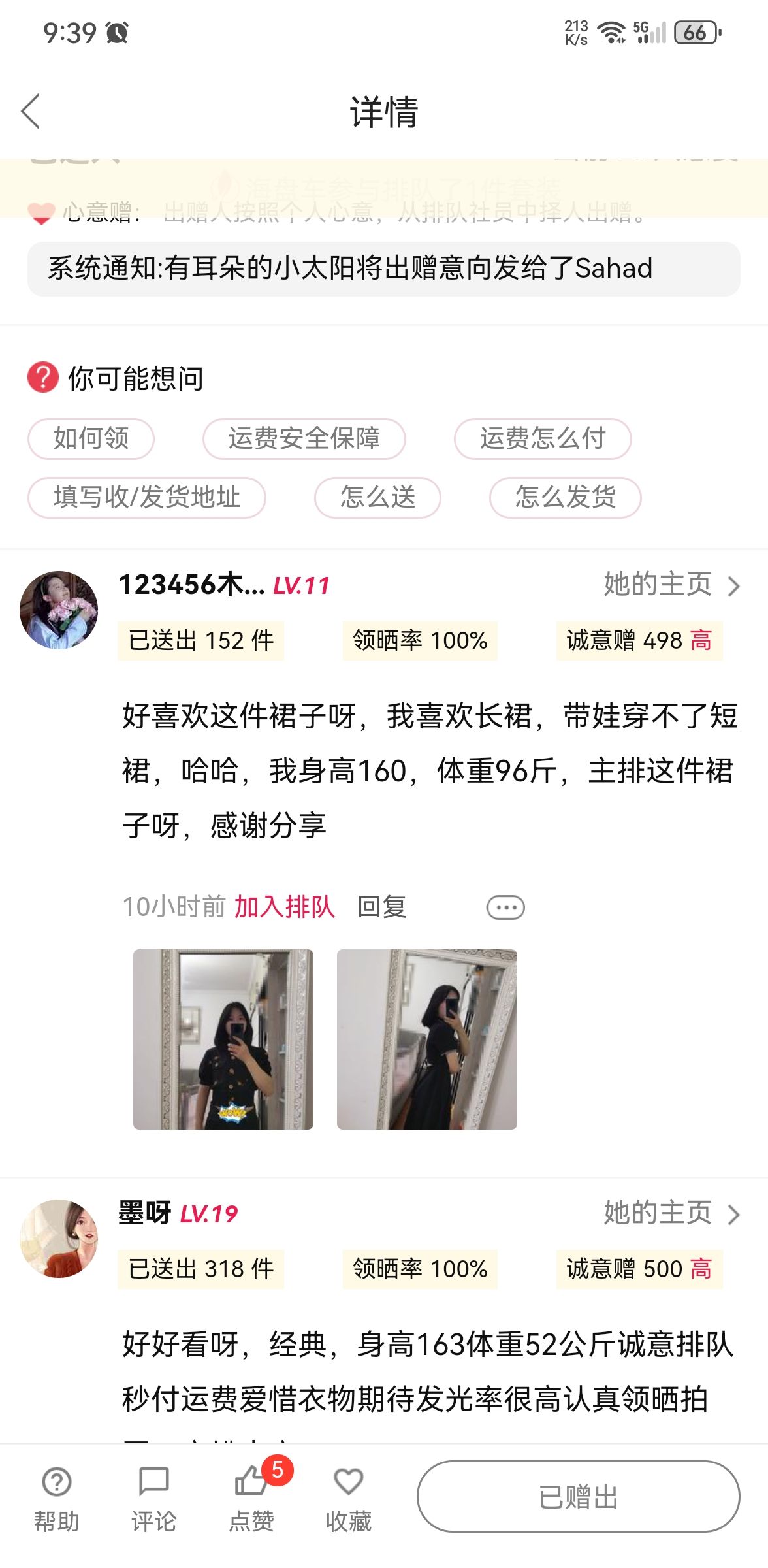This screenshot has height=1568, width=768.
Task: Open 123456木's homepage link 她的主页
Action: [x=671, y=584]
